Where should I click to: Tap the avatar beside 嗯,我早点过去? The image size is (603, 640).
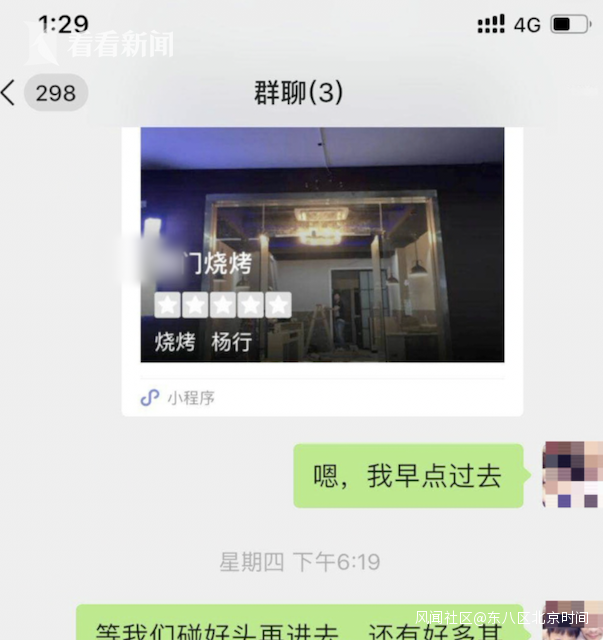(x=572, y=474)
